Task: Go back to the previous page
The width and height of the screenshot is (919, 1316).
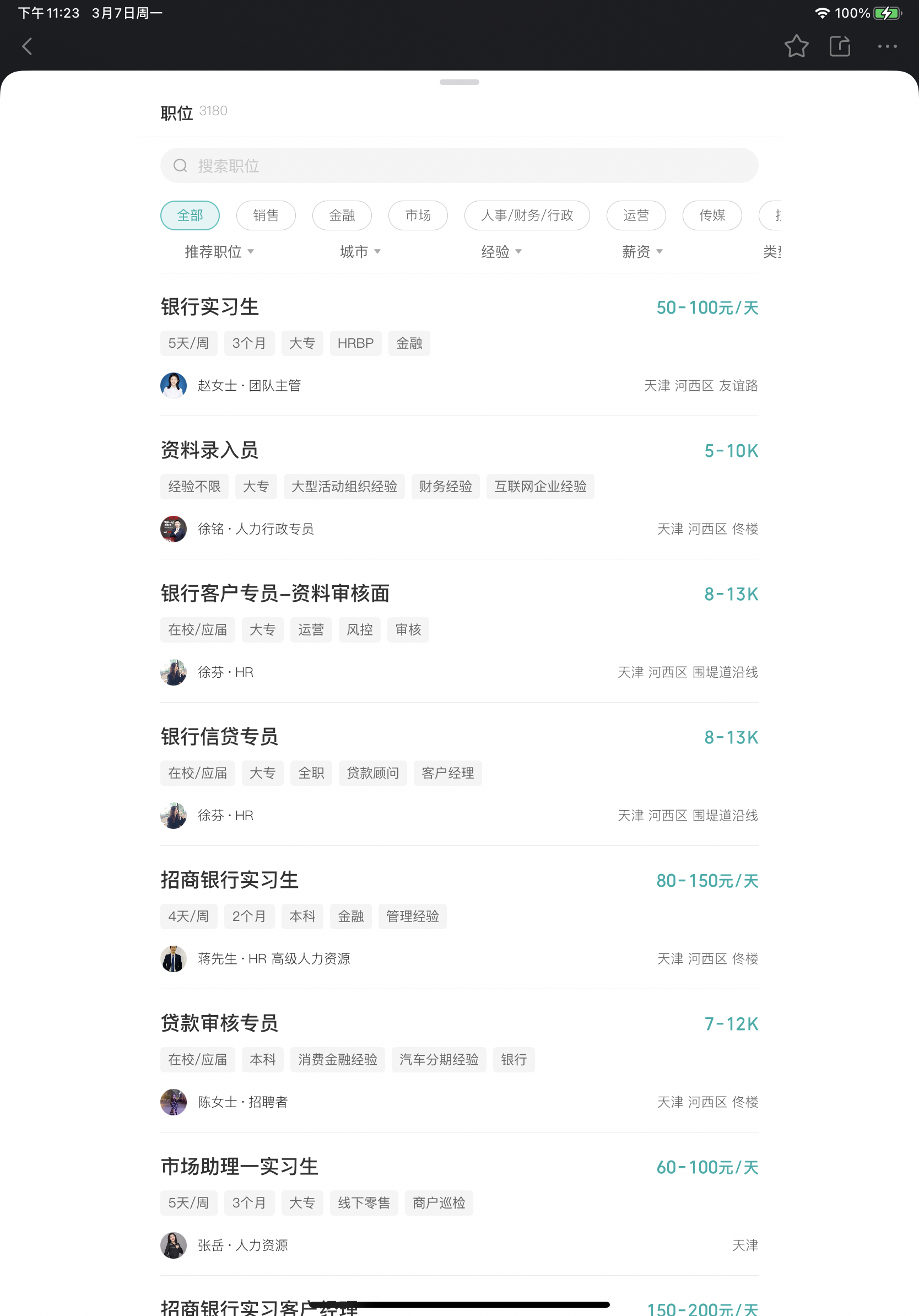Action: click(27, 46)
